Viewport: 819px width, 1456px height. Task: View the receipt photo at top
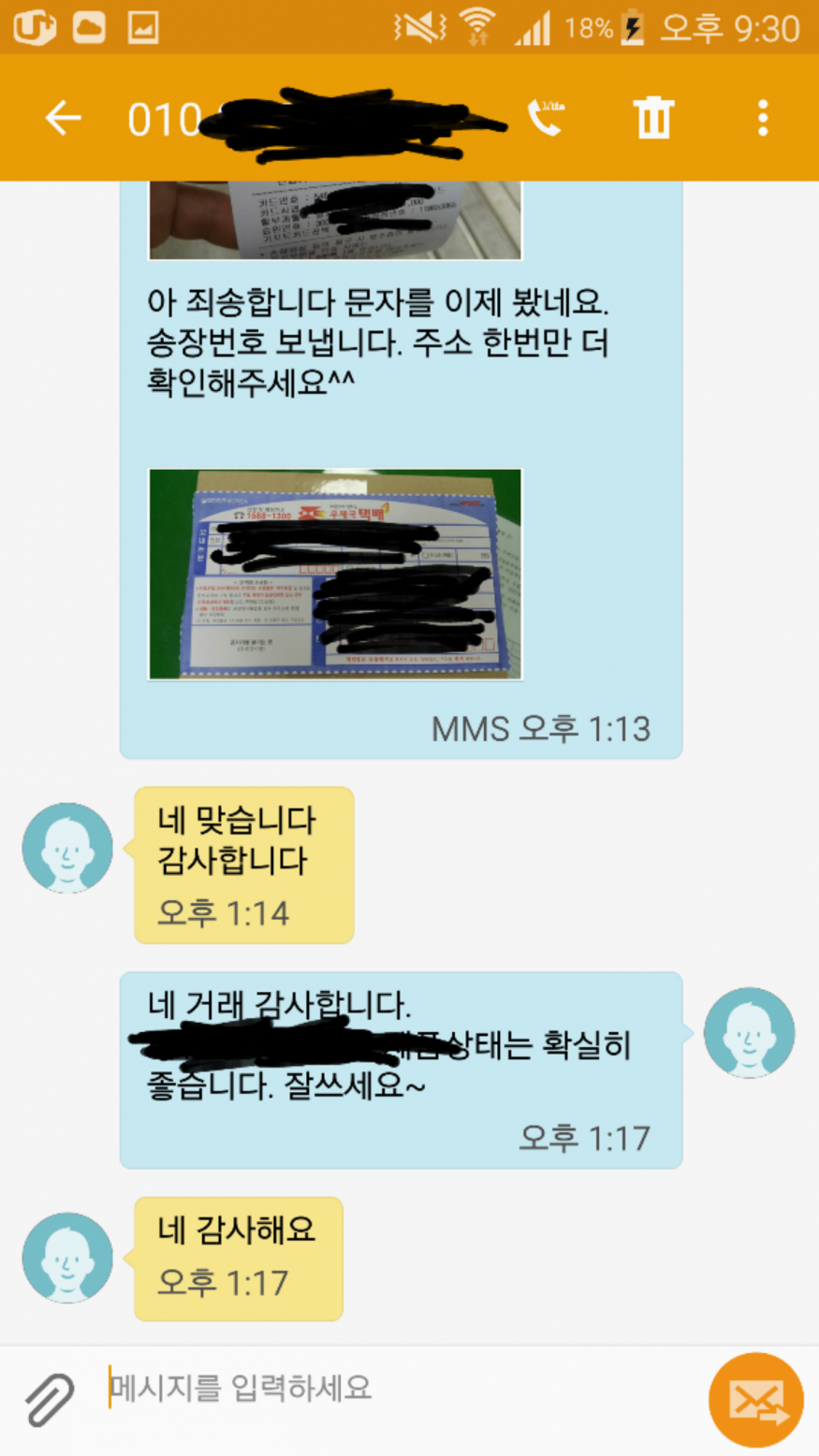335,221
